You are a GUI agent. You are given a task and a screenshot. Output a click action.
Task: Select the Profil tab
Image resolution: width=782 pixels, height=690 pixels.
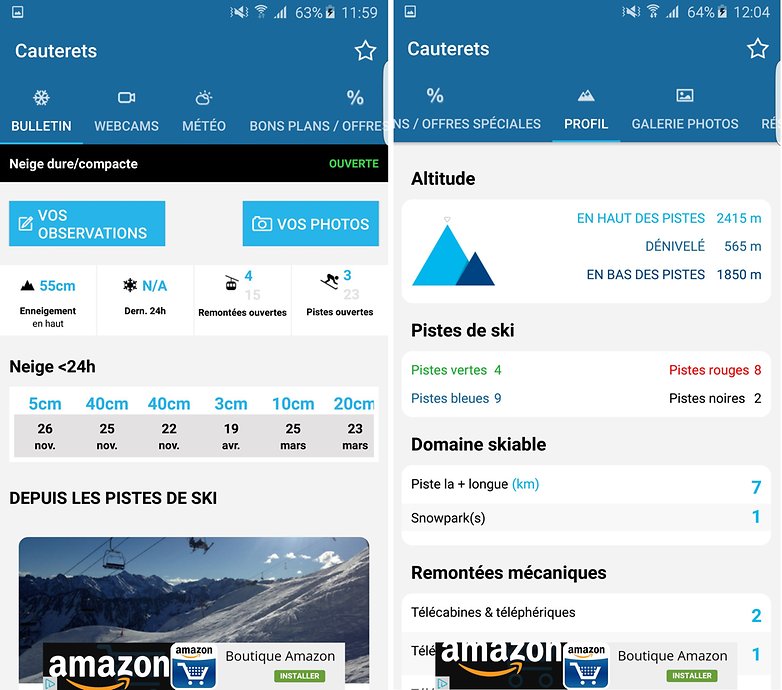(586, 110)
